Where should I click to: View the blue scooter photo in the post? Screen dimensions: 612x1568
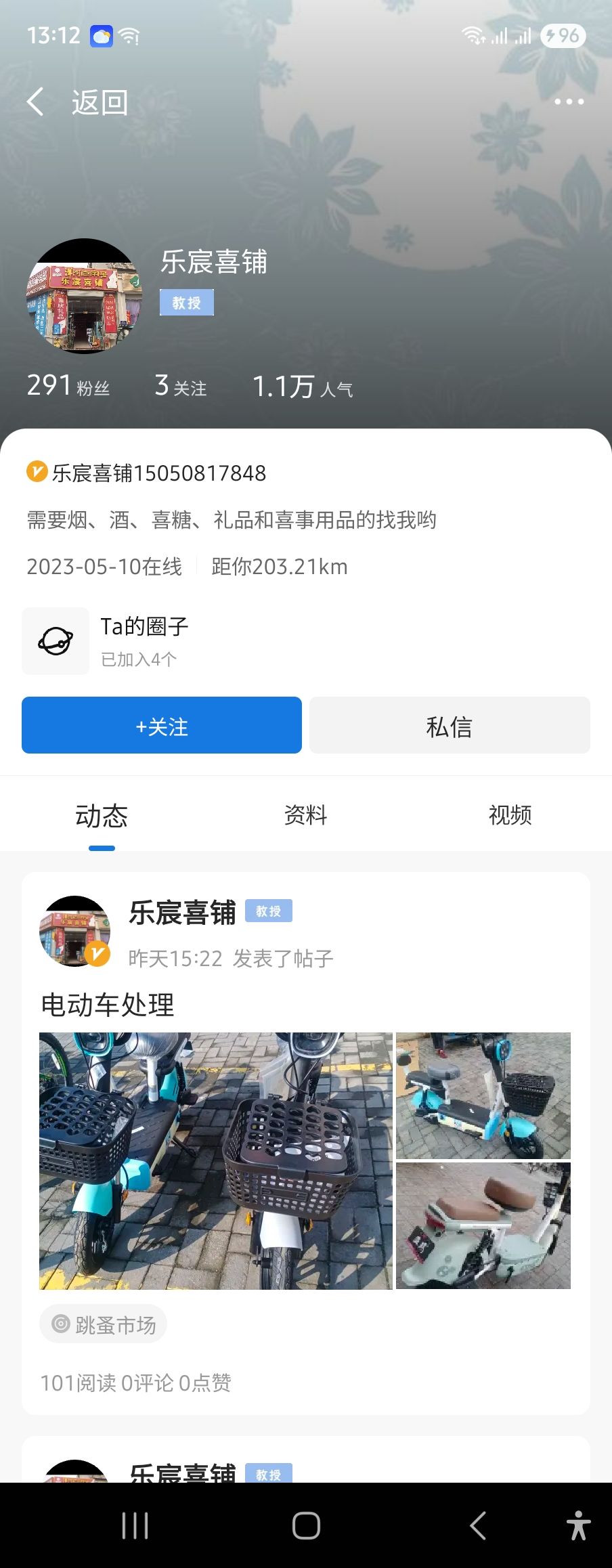[483, 1095]
